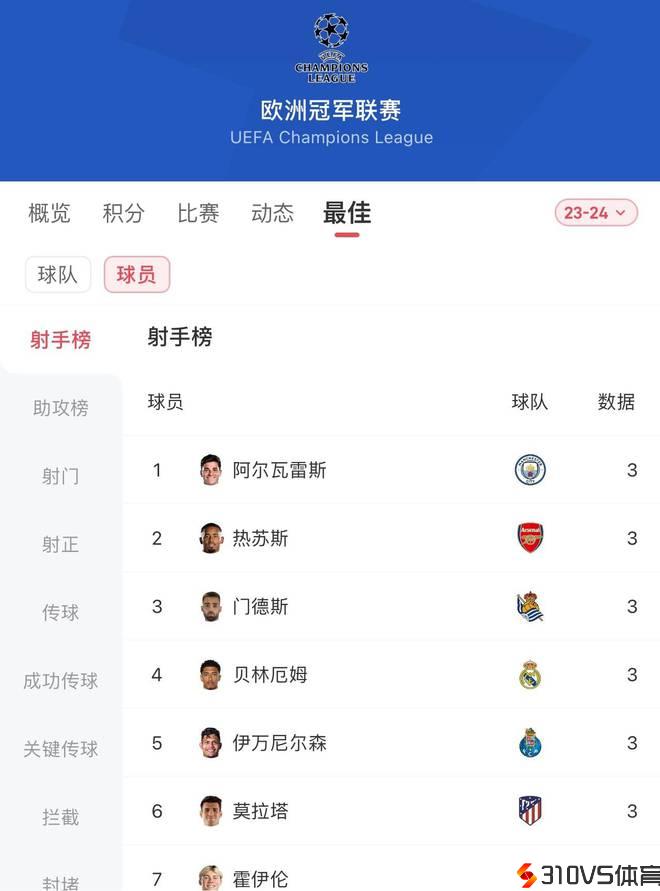Tap the 贝林厄姆 player row

tap(270, 675)
